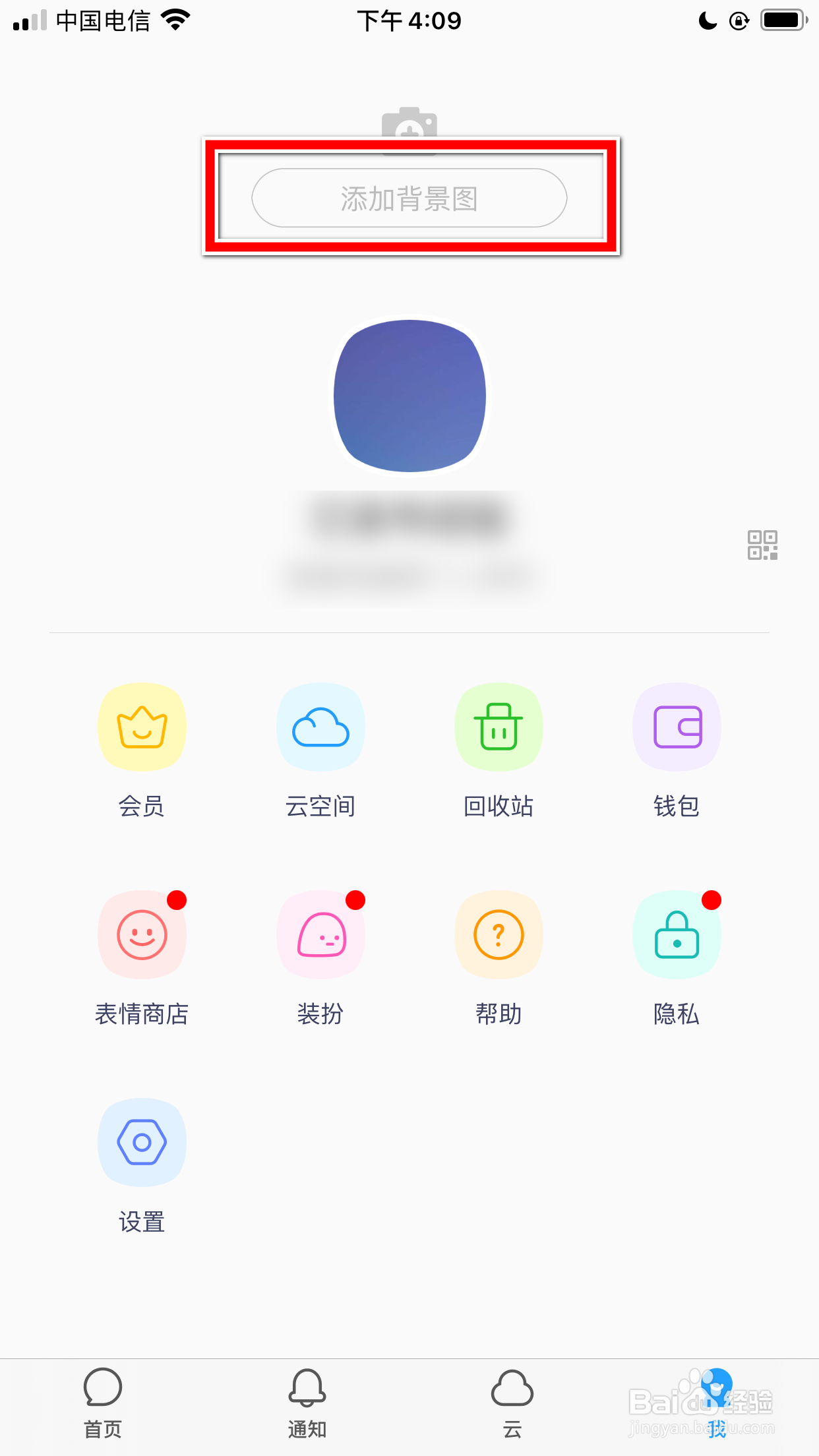Switch to the 云 cloud tab
Screen dimensions: 819x1456
[x=512, y=1398]
